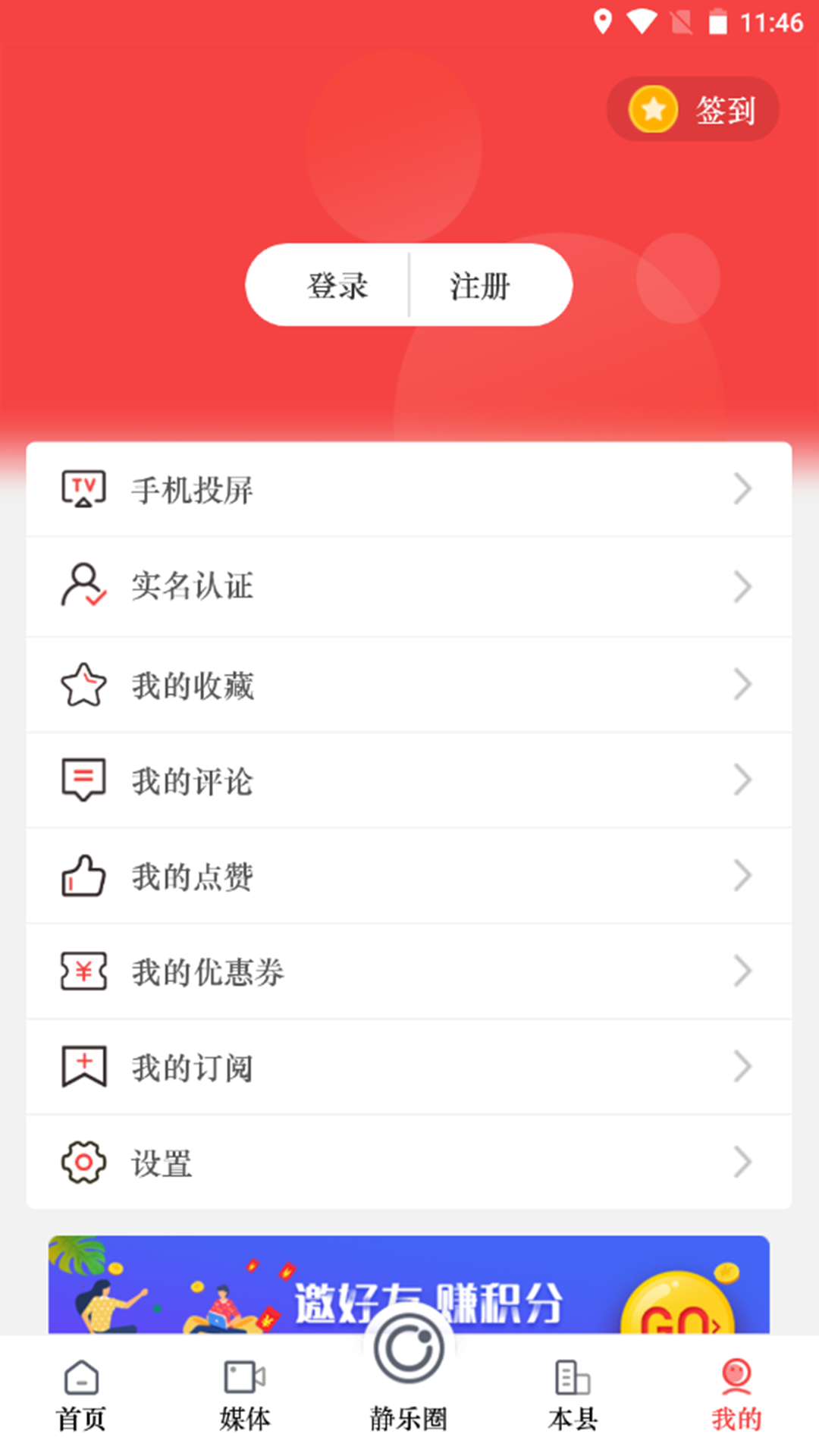Switch to the 本县 tab
819x1456 pixels.
573,1395
